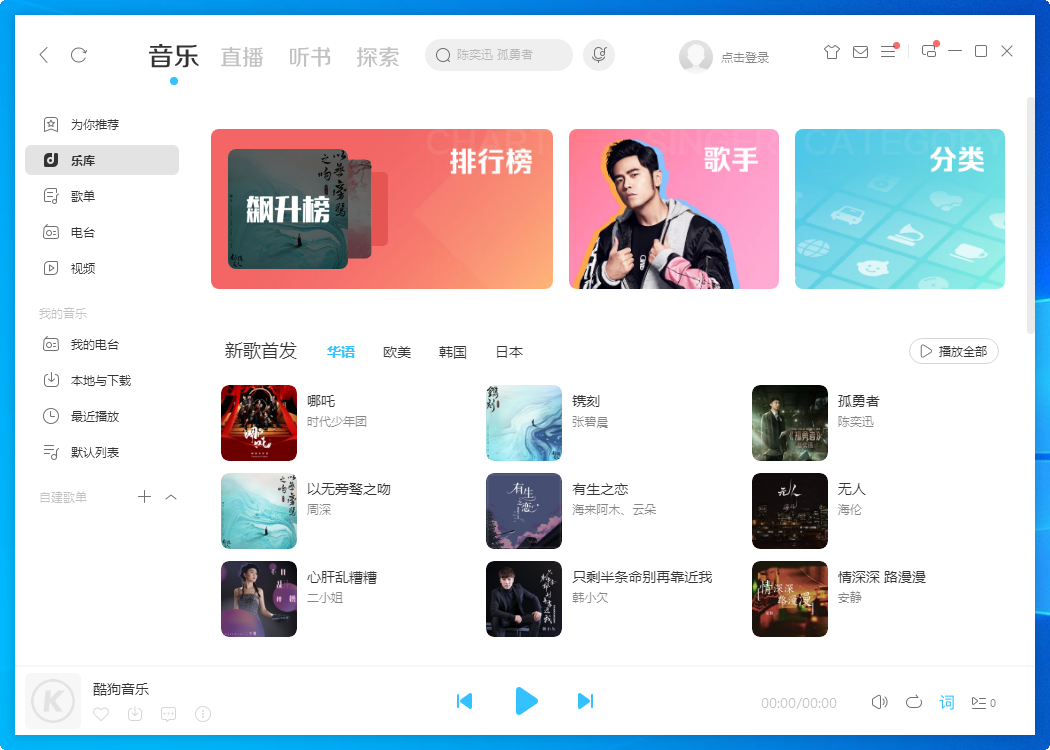Skip to the next track
The image size is (1050, 750).
pyautogui.click(x=586, y=701)
